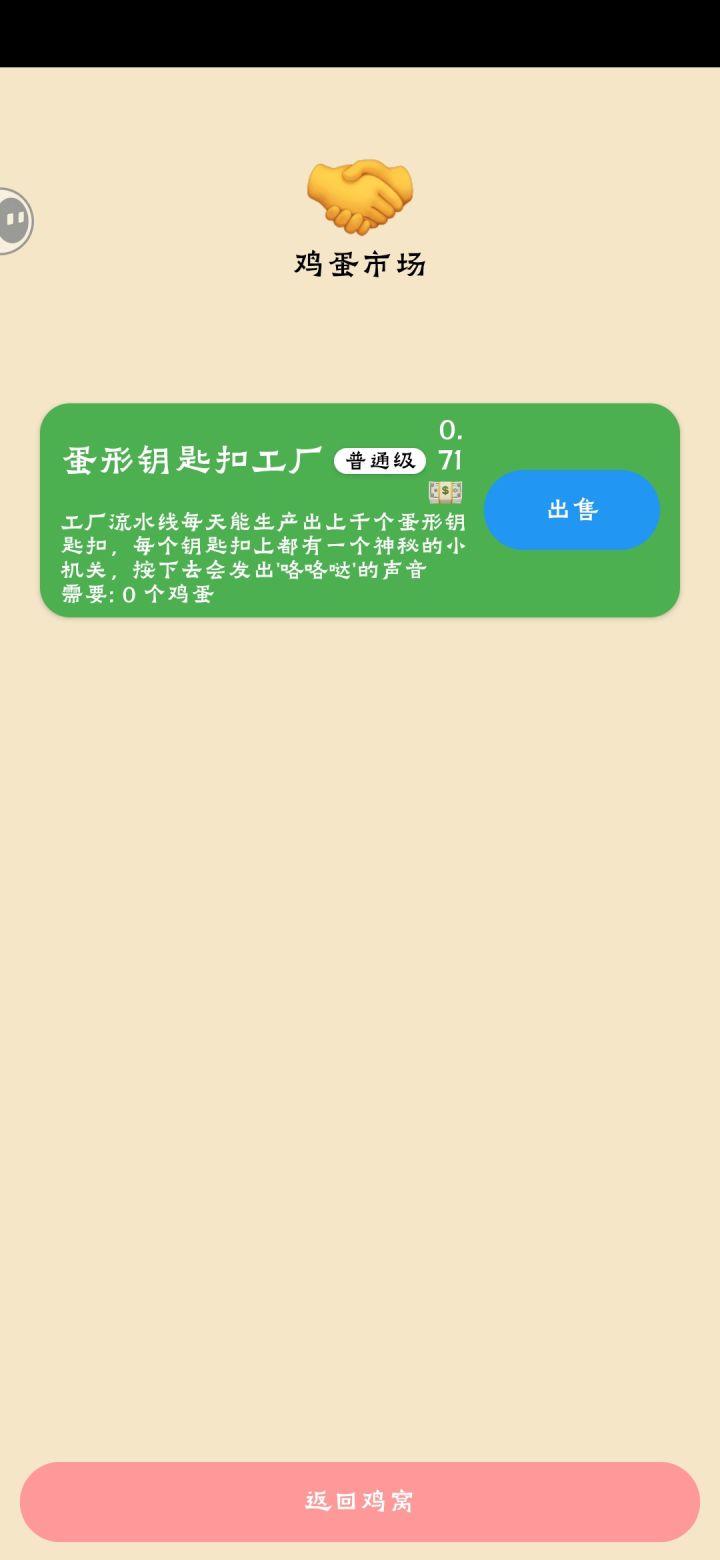This screenshot has height=1560, width=720.
Task: Toggle the 出售 sell state on the card
Action: [571, 510]
